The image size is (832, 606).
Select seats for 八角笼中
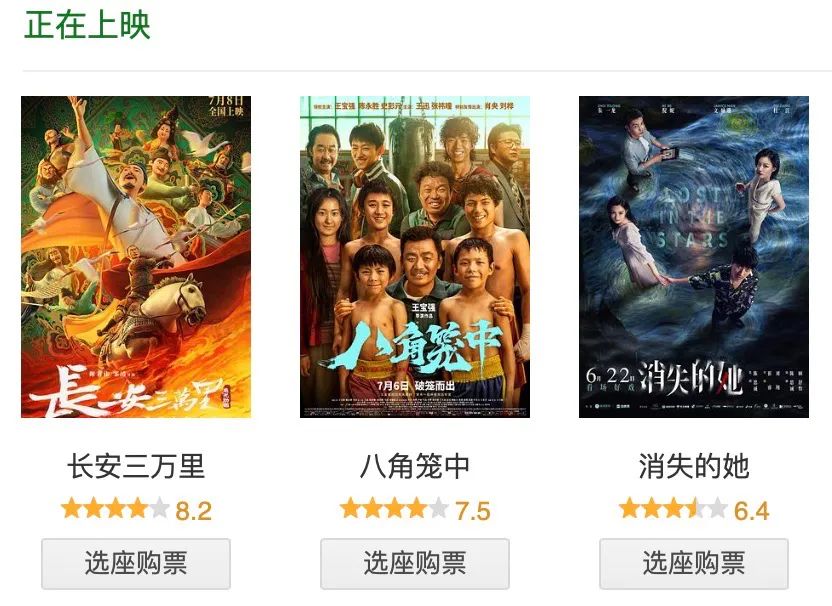coord(415,564)
